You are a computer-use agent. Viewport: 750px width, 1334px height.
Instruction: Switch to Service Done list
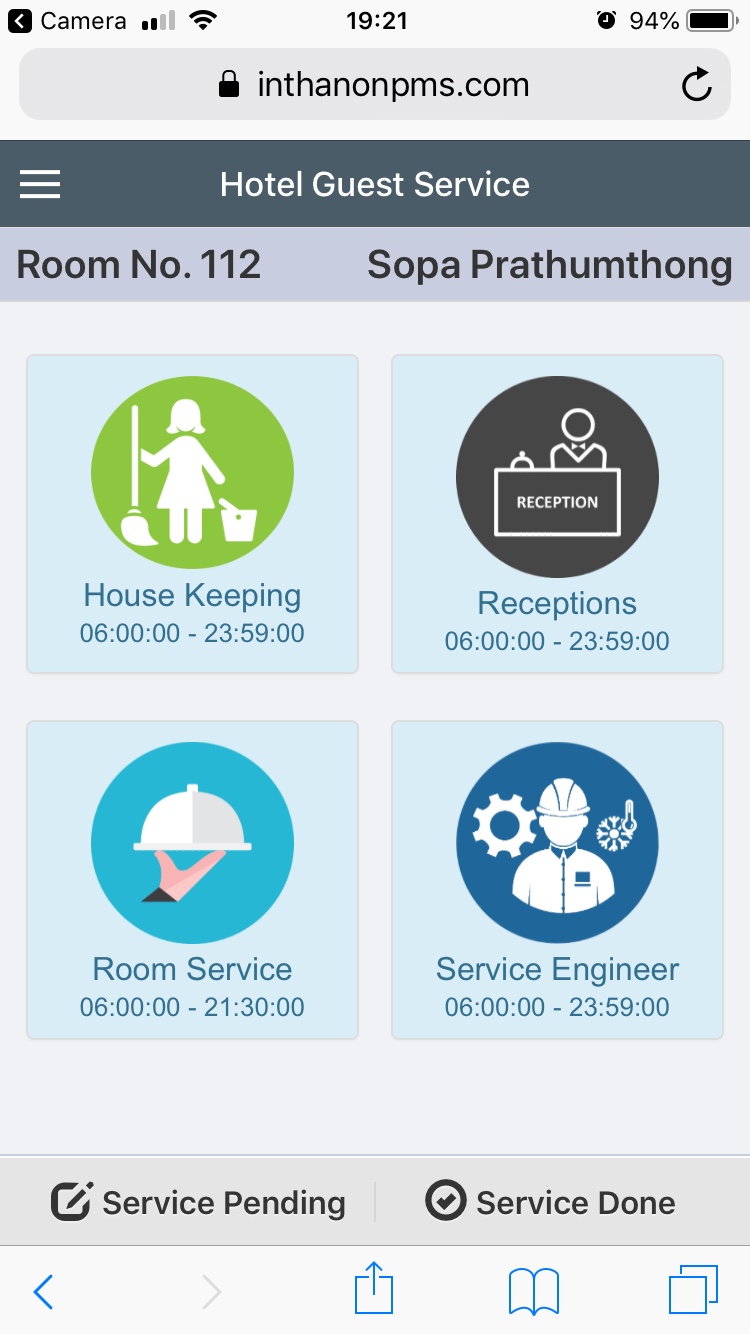[551, 1202]
